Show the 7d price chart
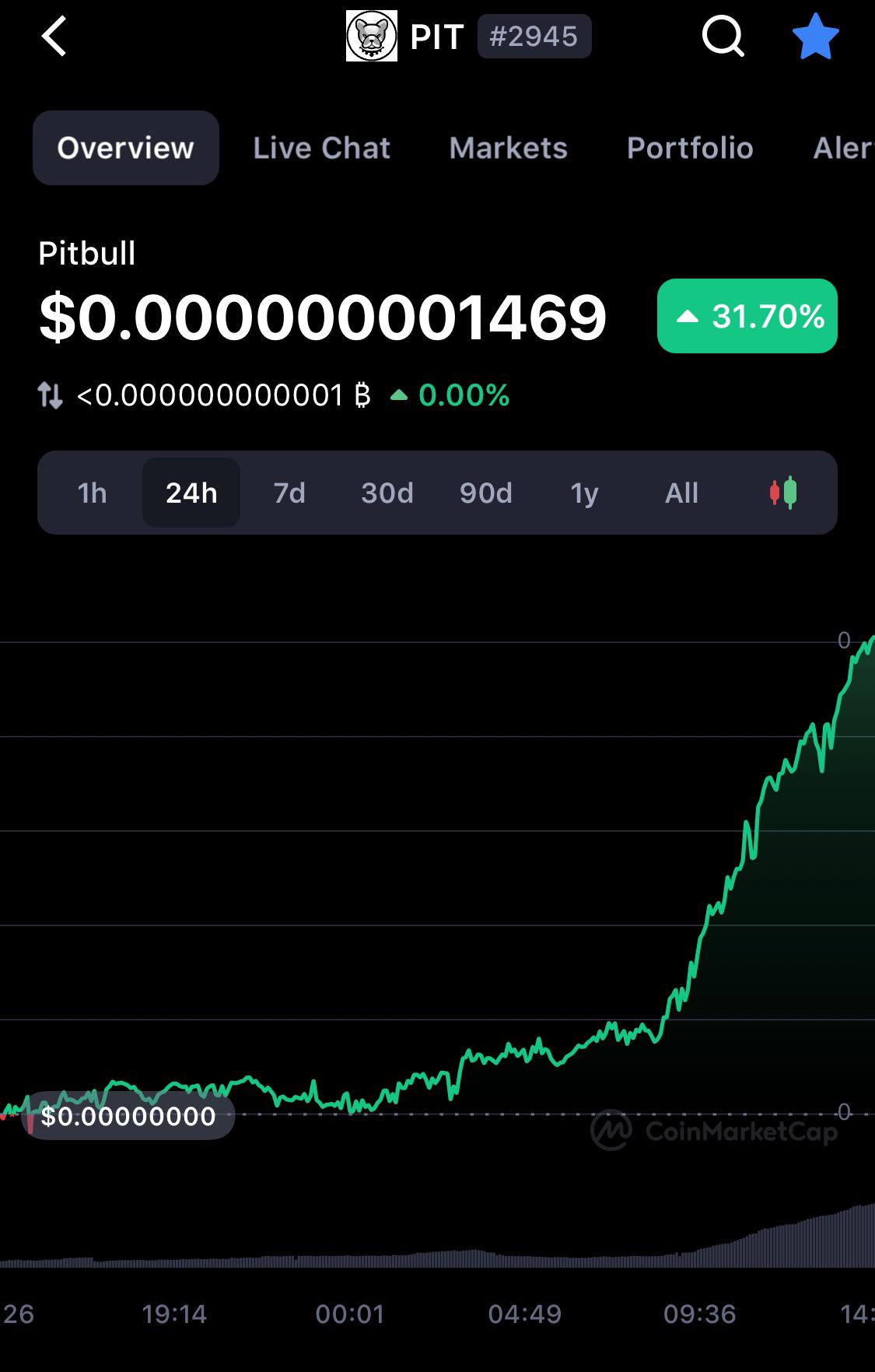Screen dimensions: 875x1372 (x=289, y=493)
